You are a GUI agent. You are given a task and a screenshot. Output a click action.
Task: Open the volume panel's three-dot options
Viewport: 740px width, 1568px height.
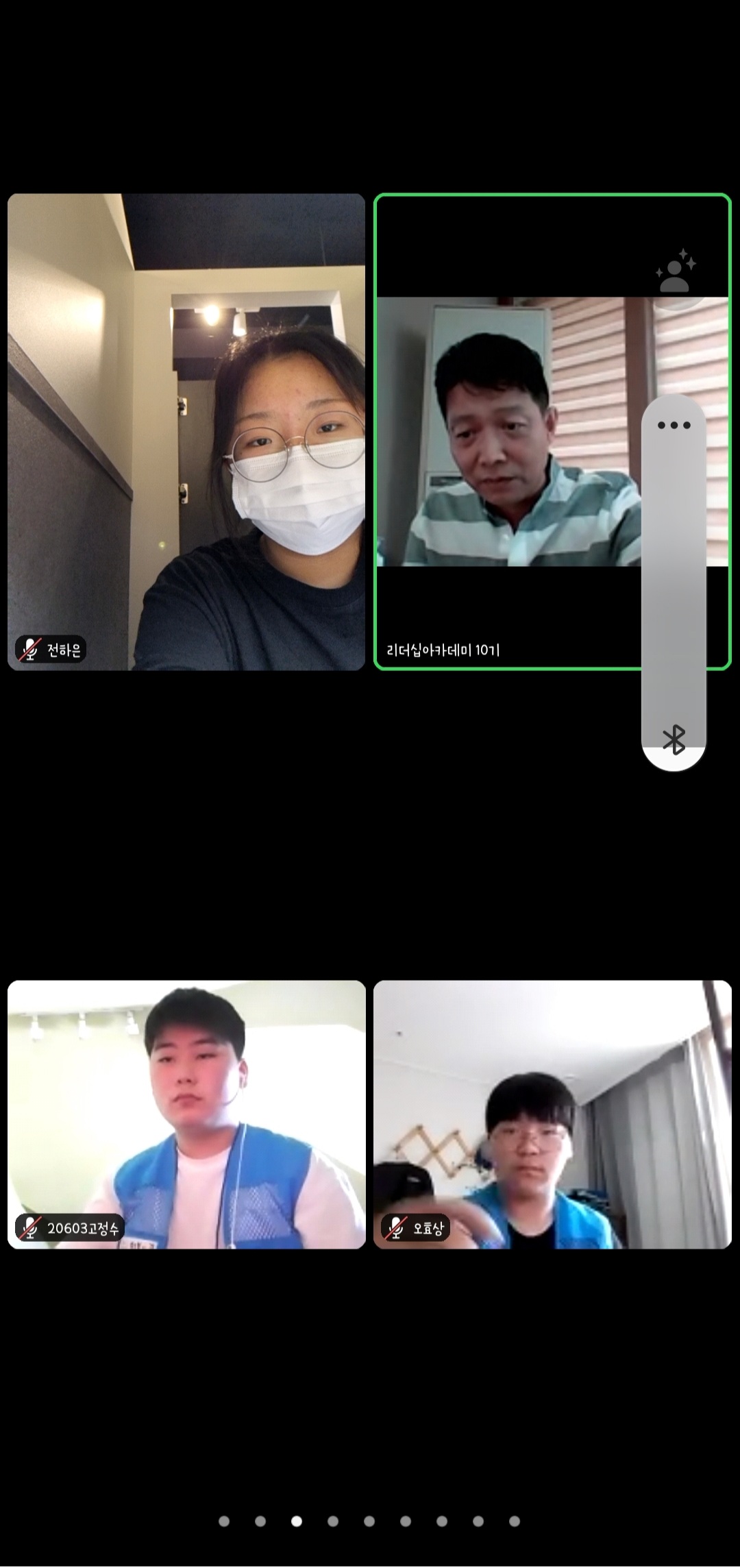pos(674,425)
